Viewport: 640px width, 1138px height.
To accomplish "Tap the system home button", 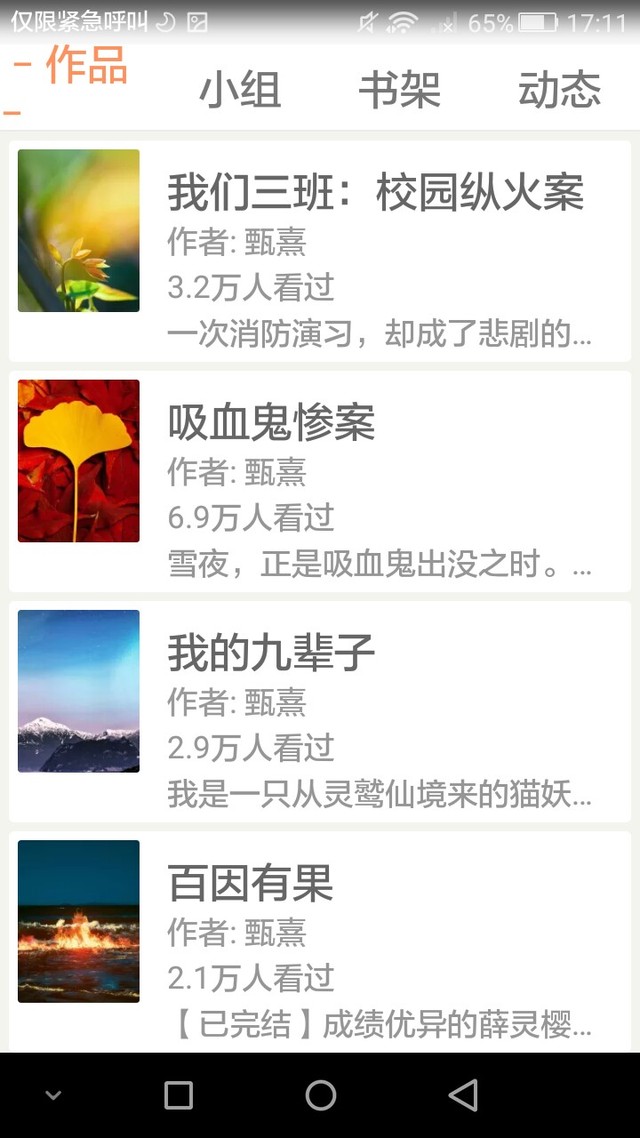I will 320,1095.
